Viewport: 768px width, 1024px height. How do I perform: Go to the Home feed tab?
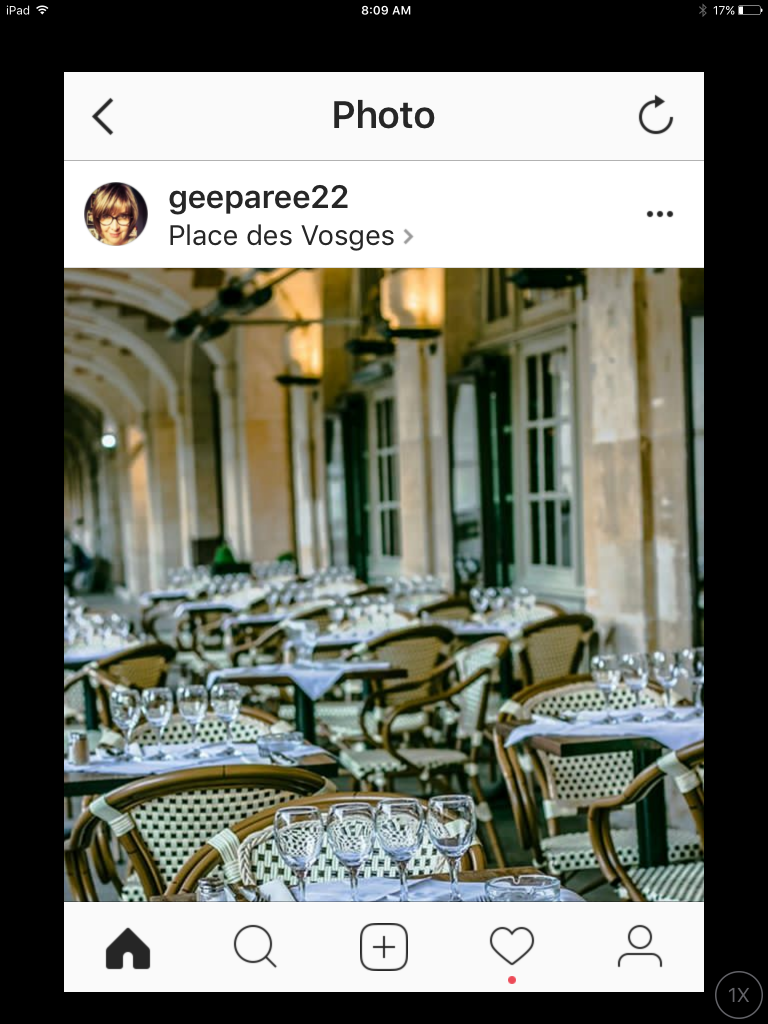pyautogui.click(x=128, y=947)
